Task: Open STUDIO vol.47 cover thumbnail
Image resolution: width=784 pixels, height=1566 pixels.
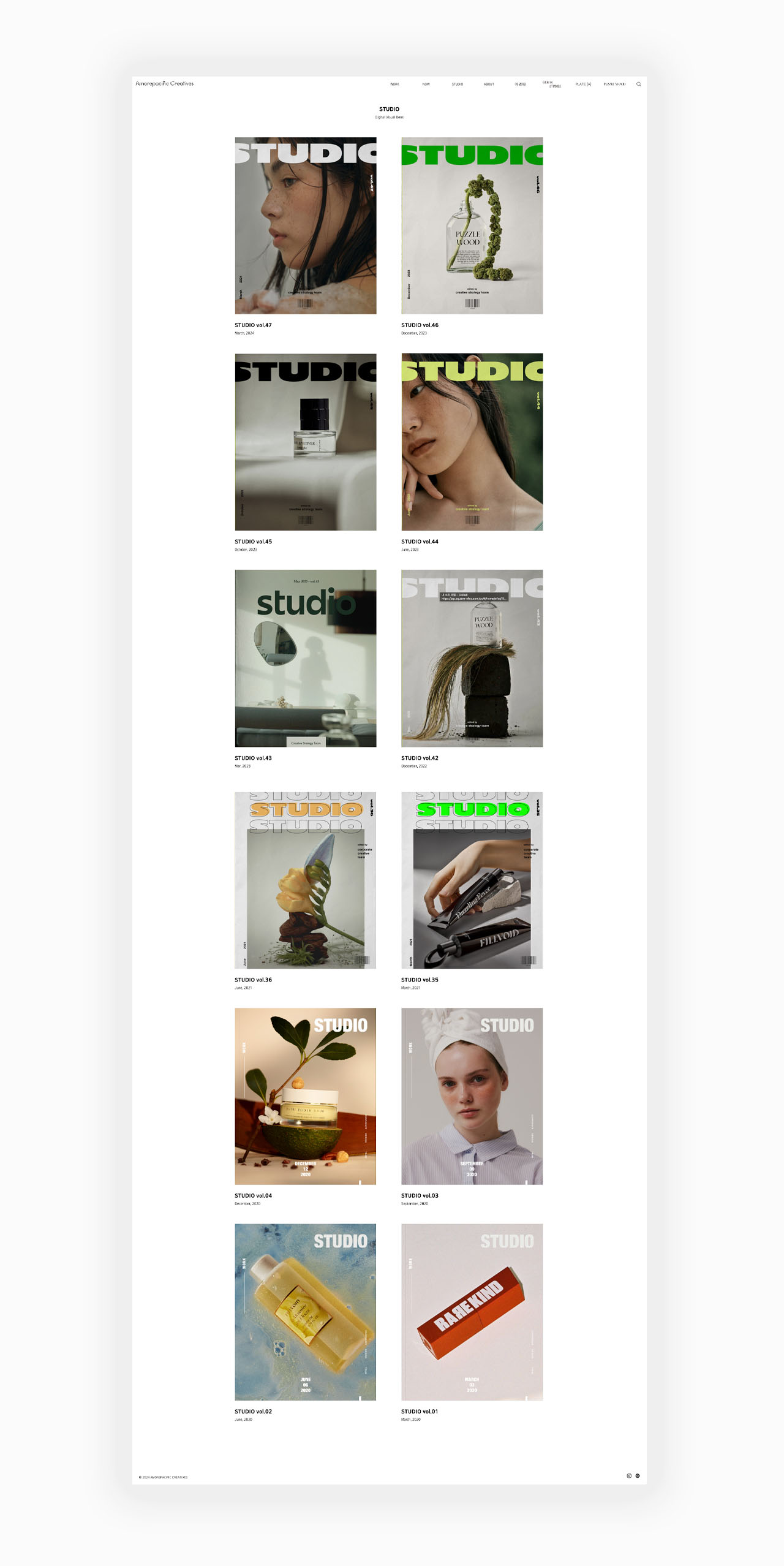Action: click(x=305, y=225)
